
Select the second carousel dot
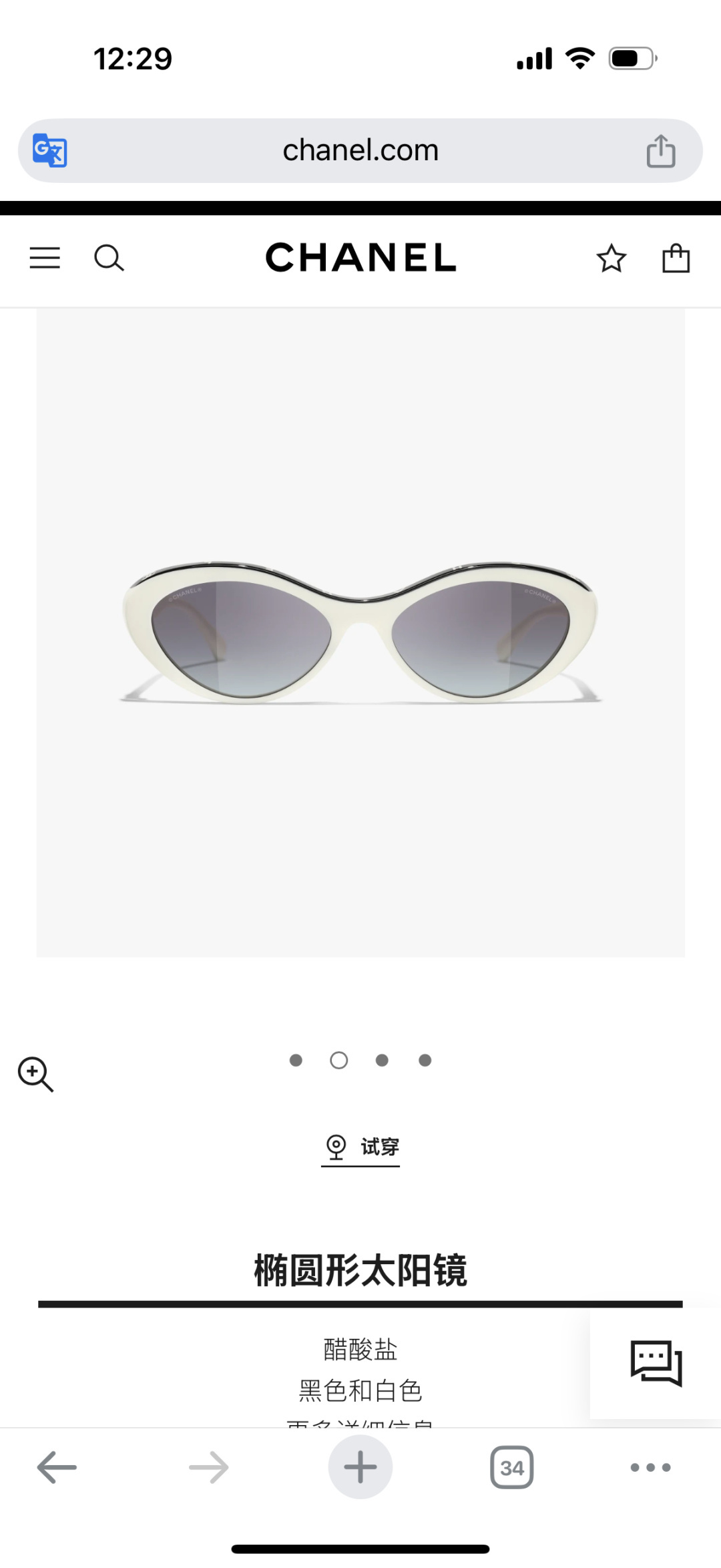(338, 1060)
